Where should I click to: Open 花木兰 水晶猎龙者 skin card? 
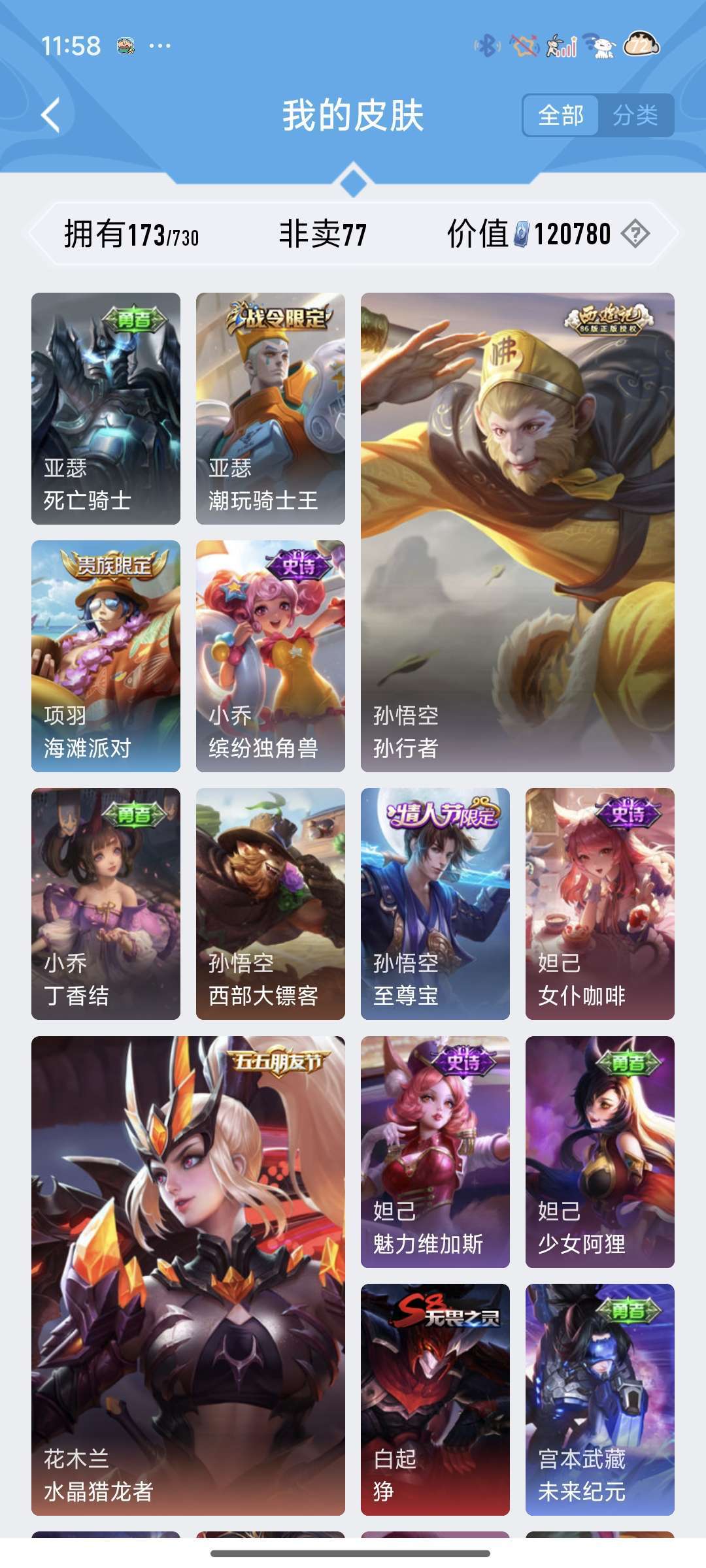pyautogui.click(x=188, y=1275)
